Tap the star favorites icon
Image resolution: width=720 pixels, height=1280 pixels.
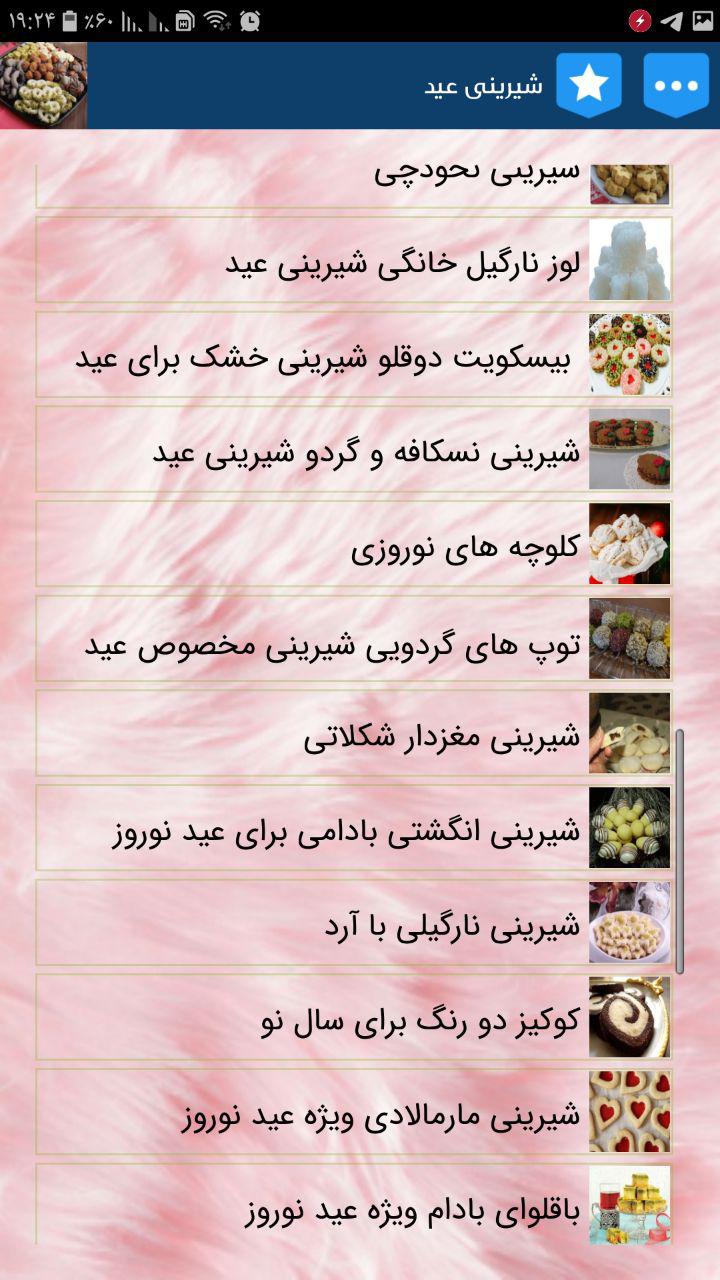pyautogui.click(x=589, y=86)
